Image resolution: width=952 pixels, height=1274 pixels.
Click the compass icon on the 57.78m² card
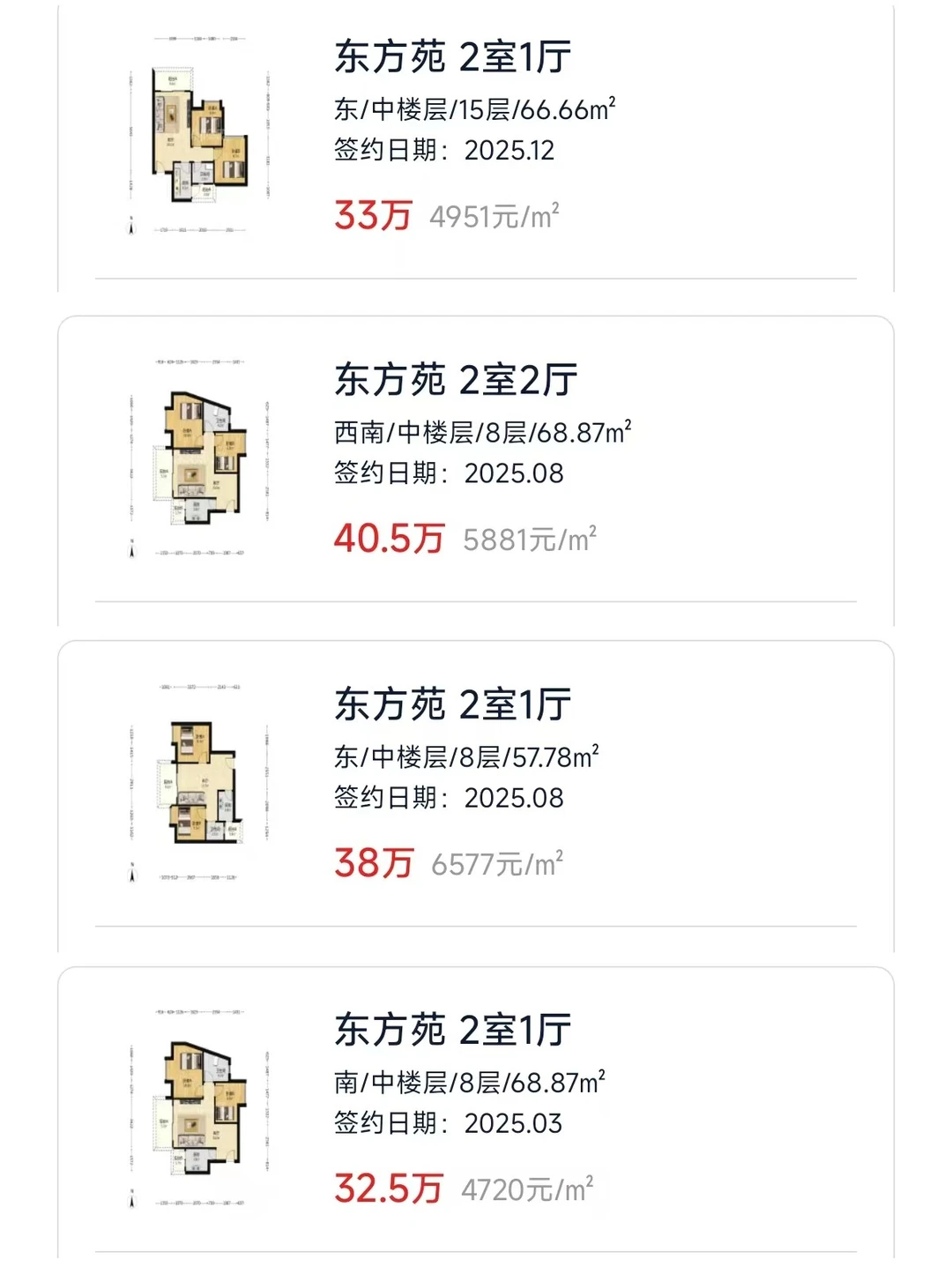click(x=131, y=875)
